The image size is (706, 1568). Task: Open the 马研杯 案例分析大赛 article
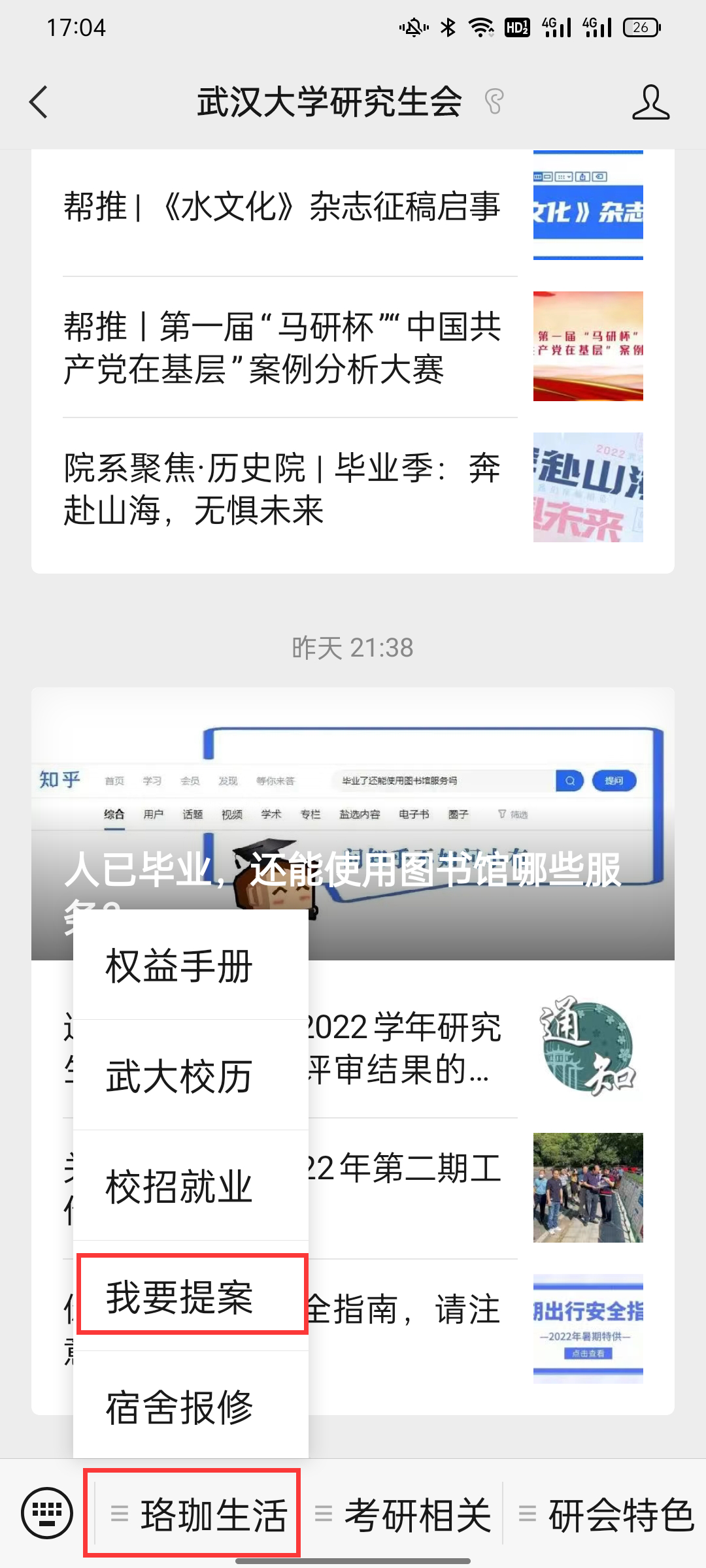pyautogui.click(x=282, y=348)
